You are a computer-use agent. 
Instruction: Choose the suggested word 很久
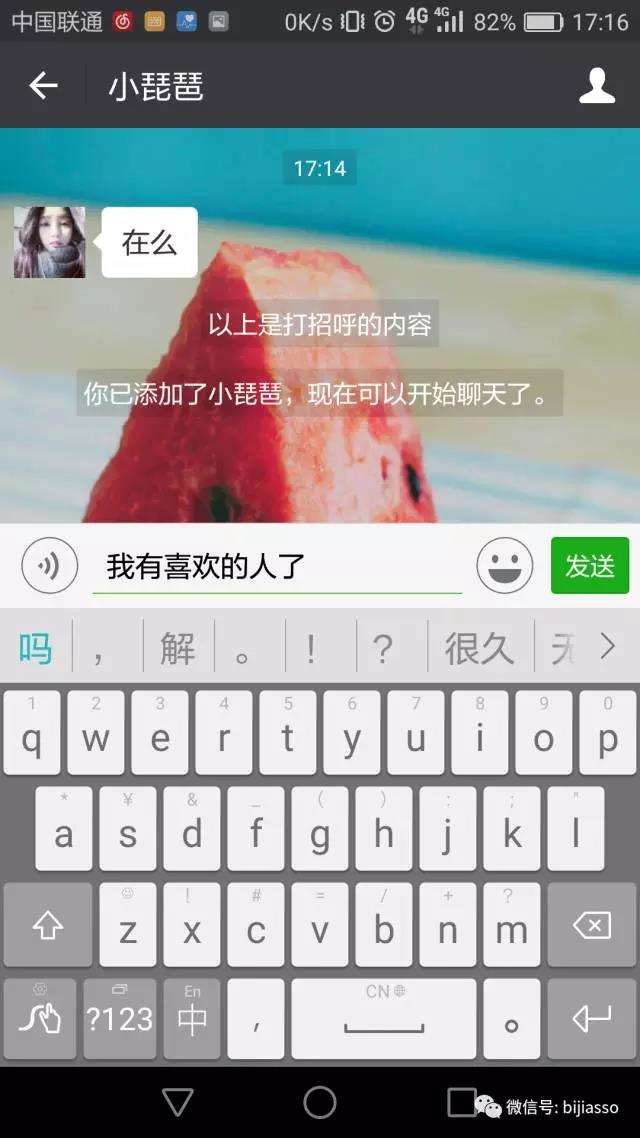click(479, 649)
